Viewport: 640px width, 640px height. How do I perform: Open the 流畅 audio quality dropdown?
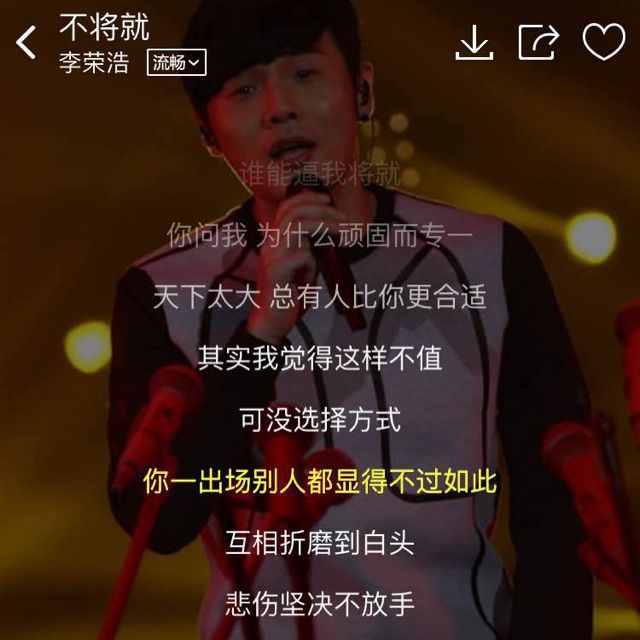click(177, 62)
